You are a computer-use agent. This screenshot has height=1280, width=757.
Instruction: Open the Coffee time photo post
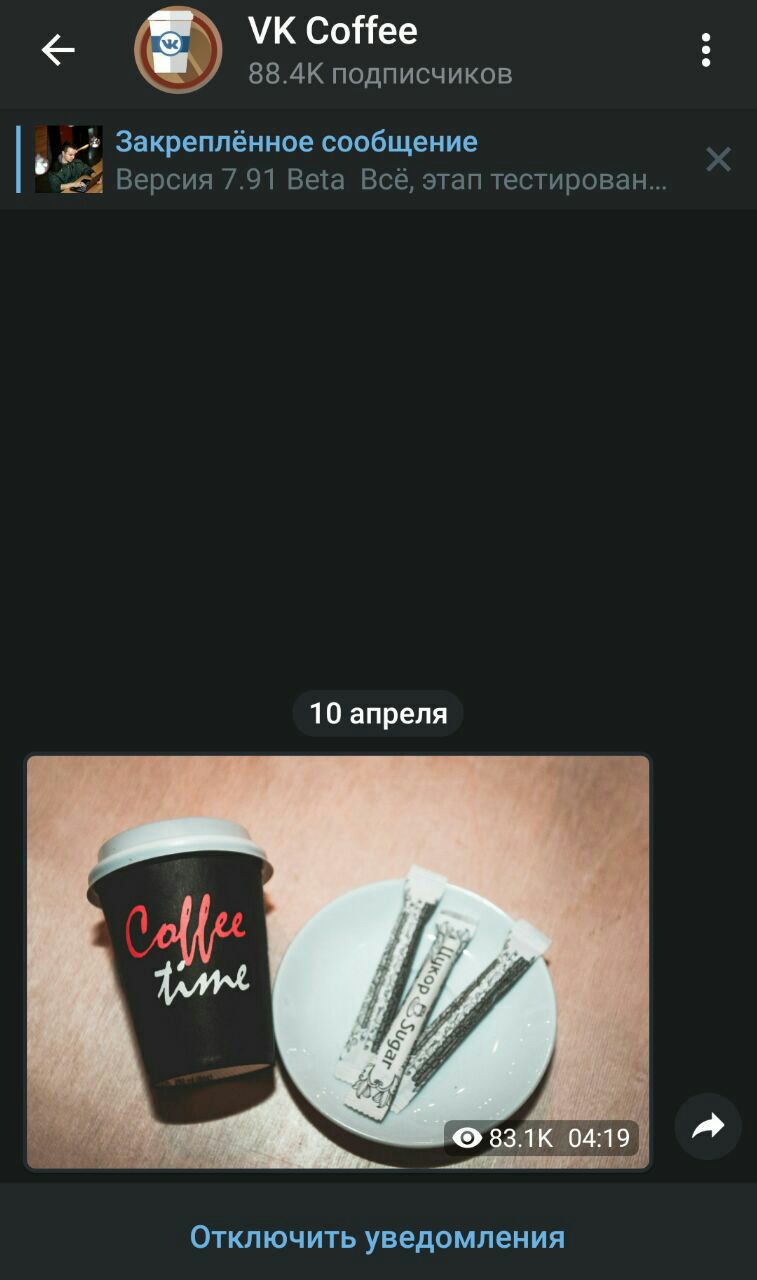coord(338,961)
